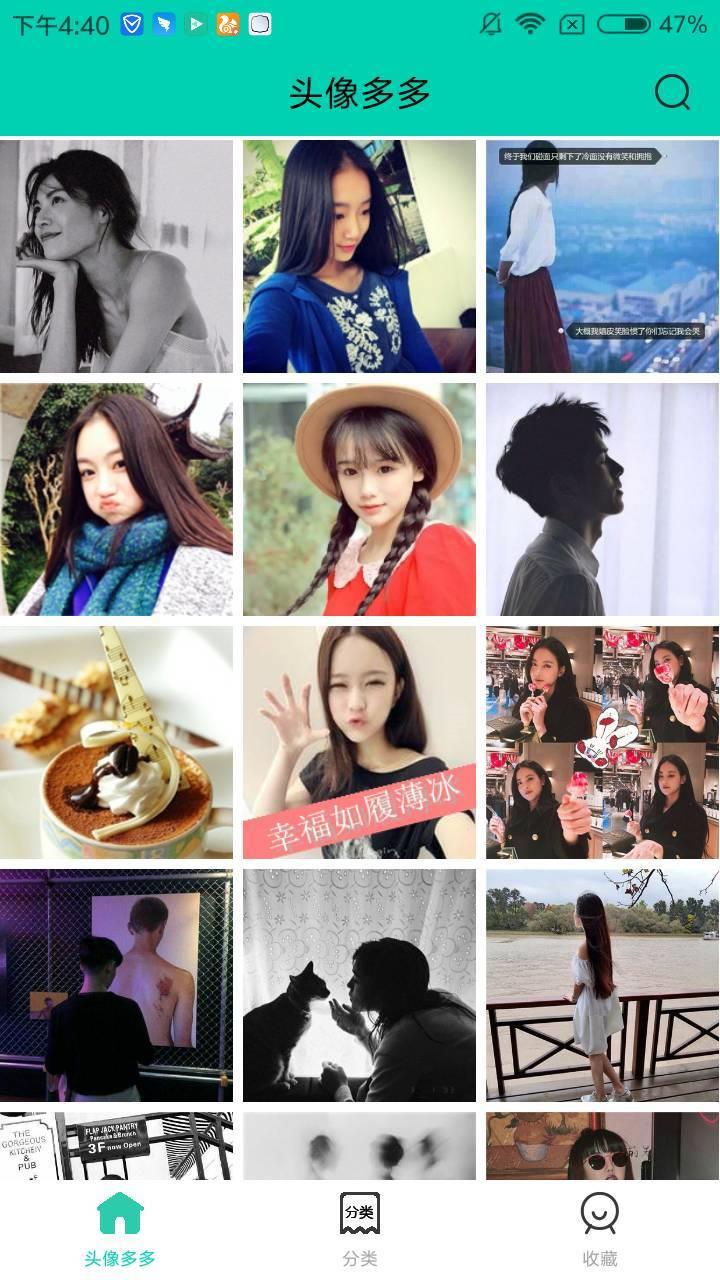Open the pouting girl with teal scarf avatar
Viewport: 720px width, 1280px height.
(x=116, y=499)
